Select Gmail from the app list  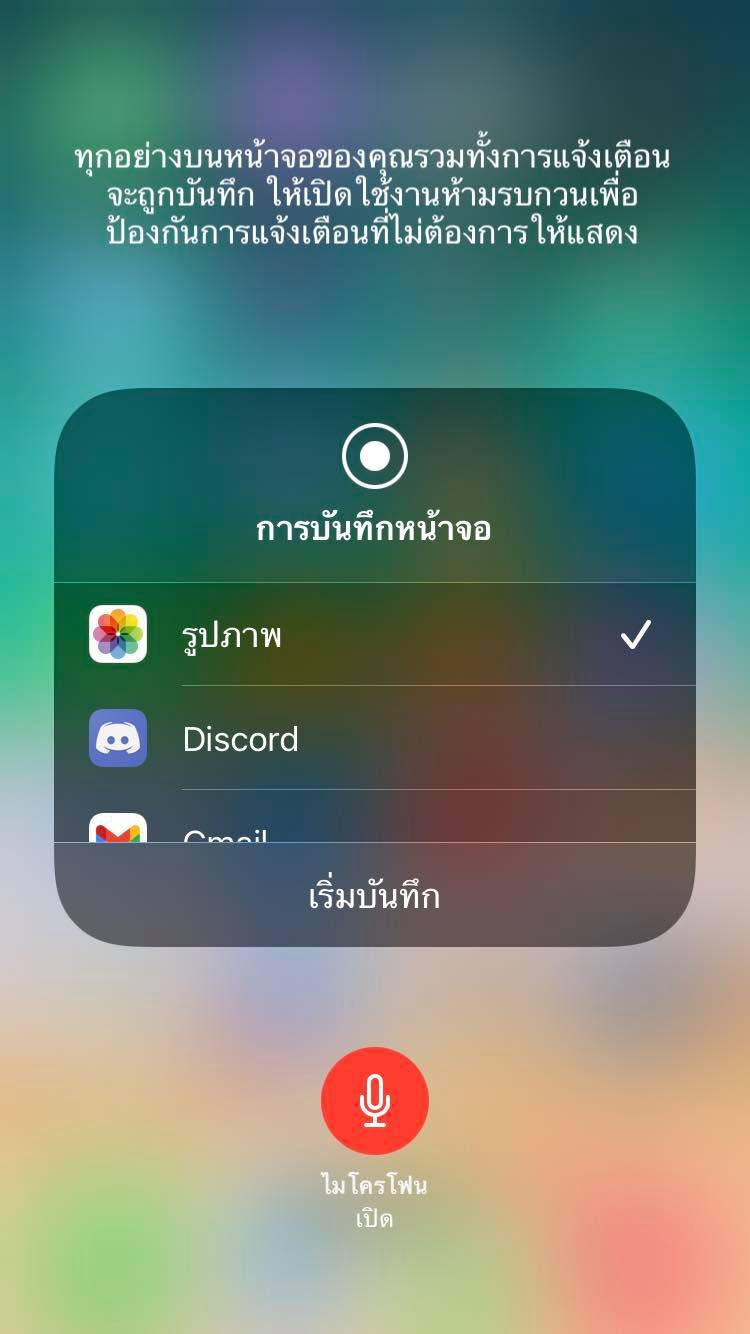coord(225,832)
